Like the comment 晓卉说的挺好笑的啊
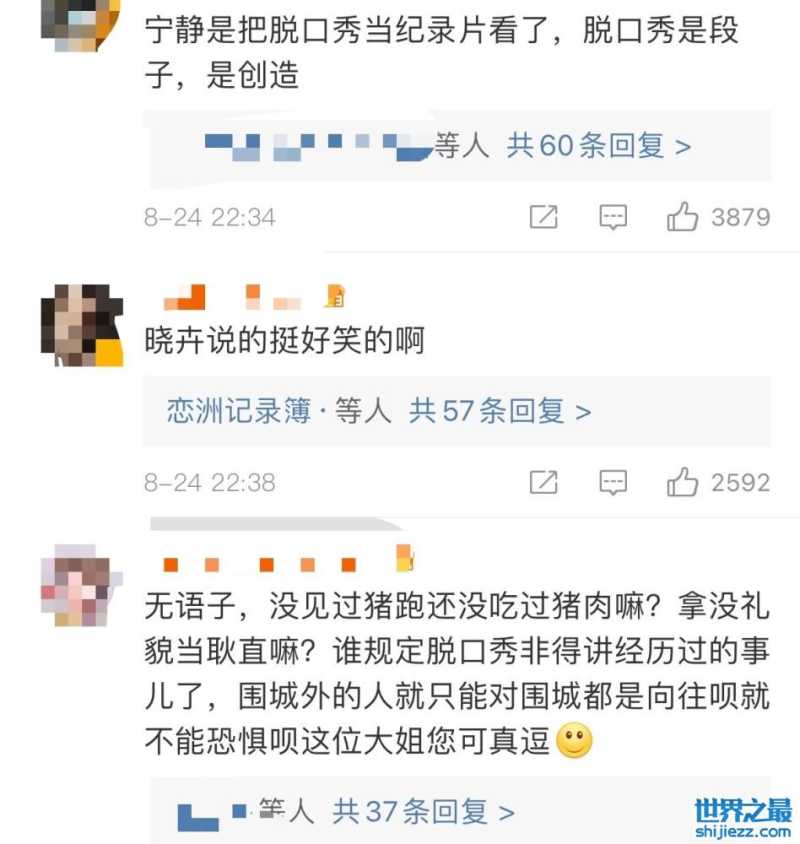Viewport: 800px width, 844px height. [683, 483]
